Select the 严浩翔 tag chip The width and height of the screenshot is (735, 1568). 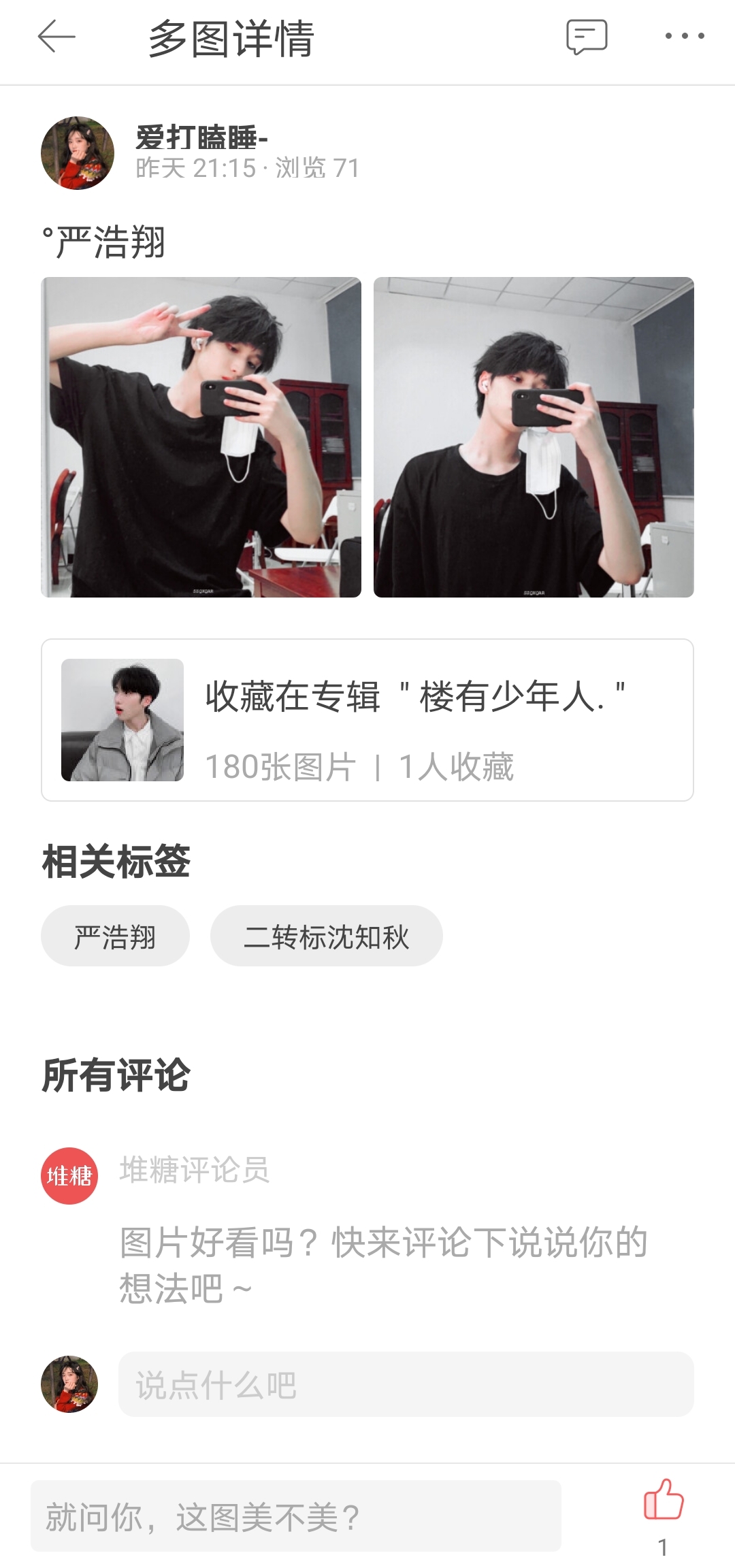(x=115, y=936)
